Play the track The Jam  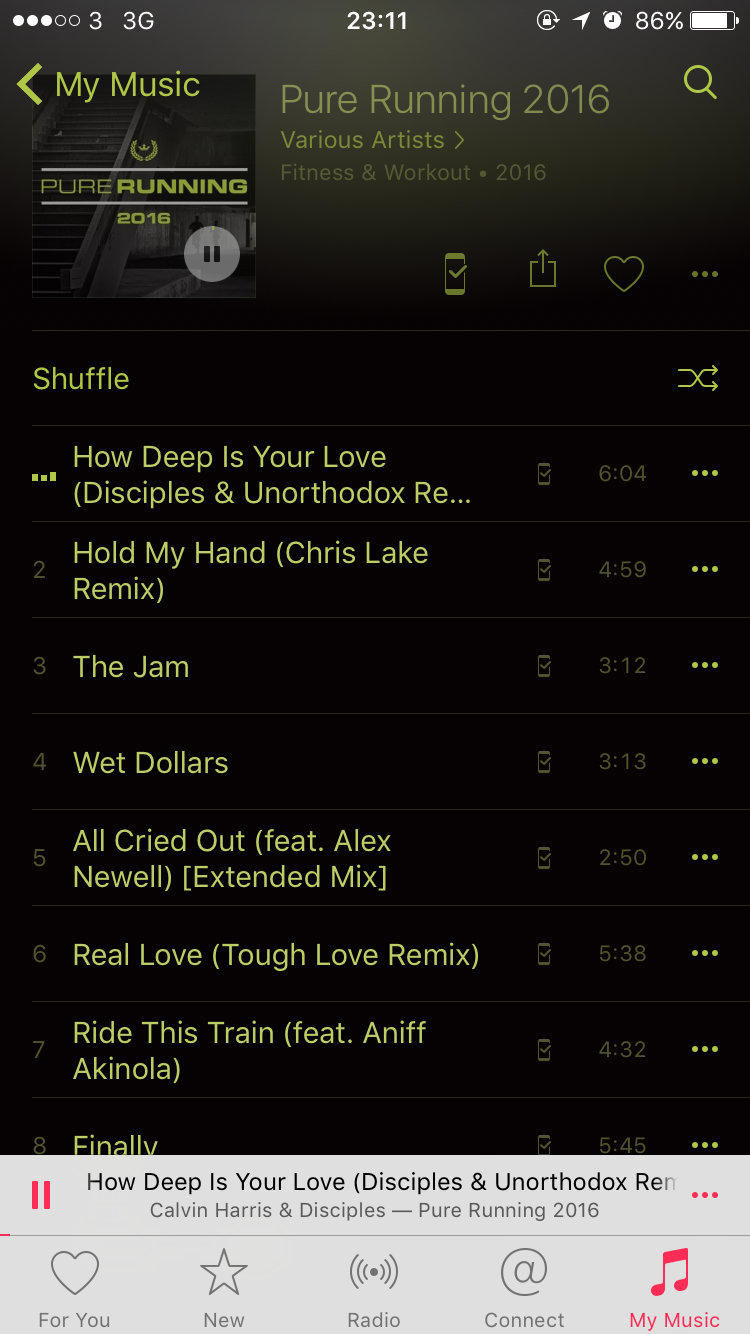(x=131, y=667)
